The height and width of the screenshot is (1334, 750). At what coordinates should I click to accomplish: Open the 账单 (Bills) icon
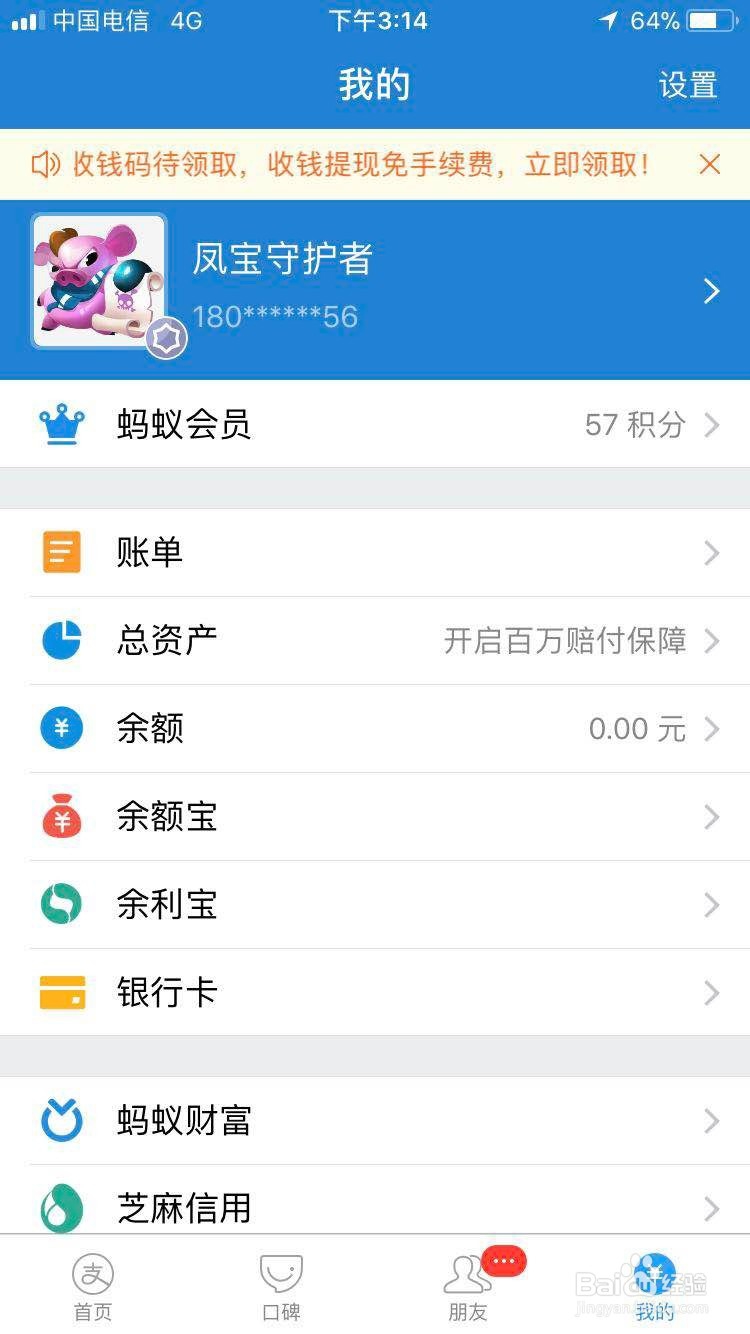[62, 551]
